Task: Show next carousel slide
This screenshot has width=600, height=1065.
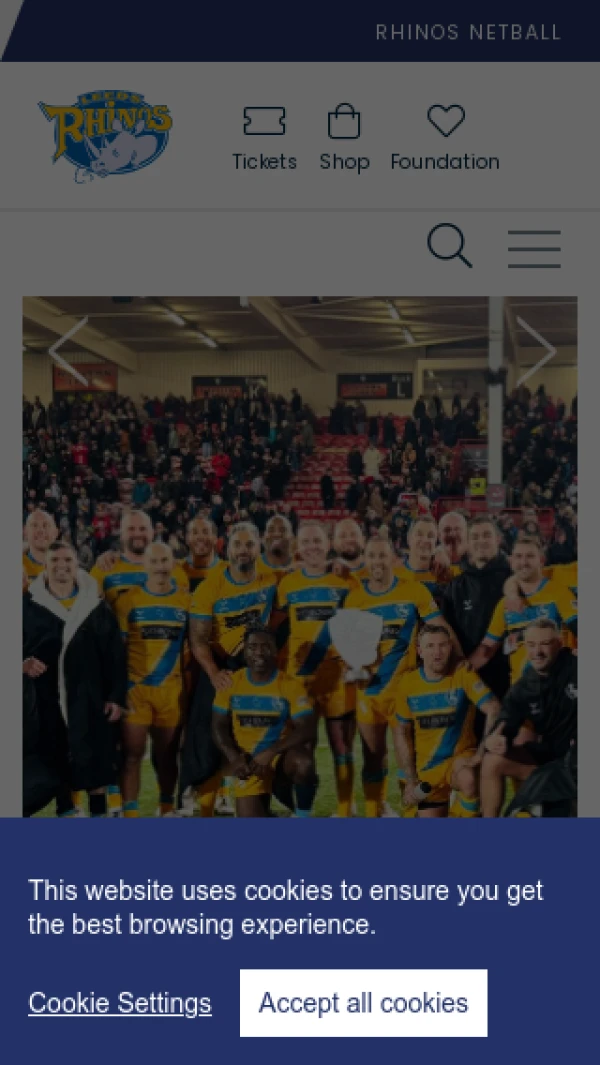Action: tap(534, 351)
